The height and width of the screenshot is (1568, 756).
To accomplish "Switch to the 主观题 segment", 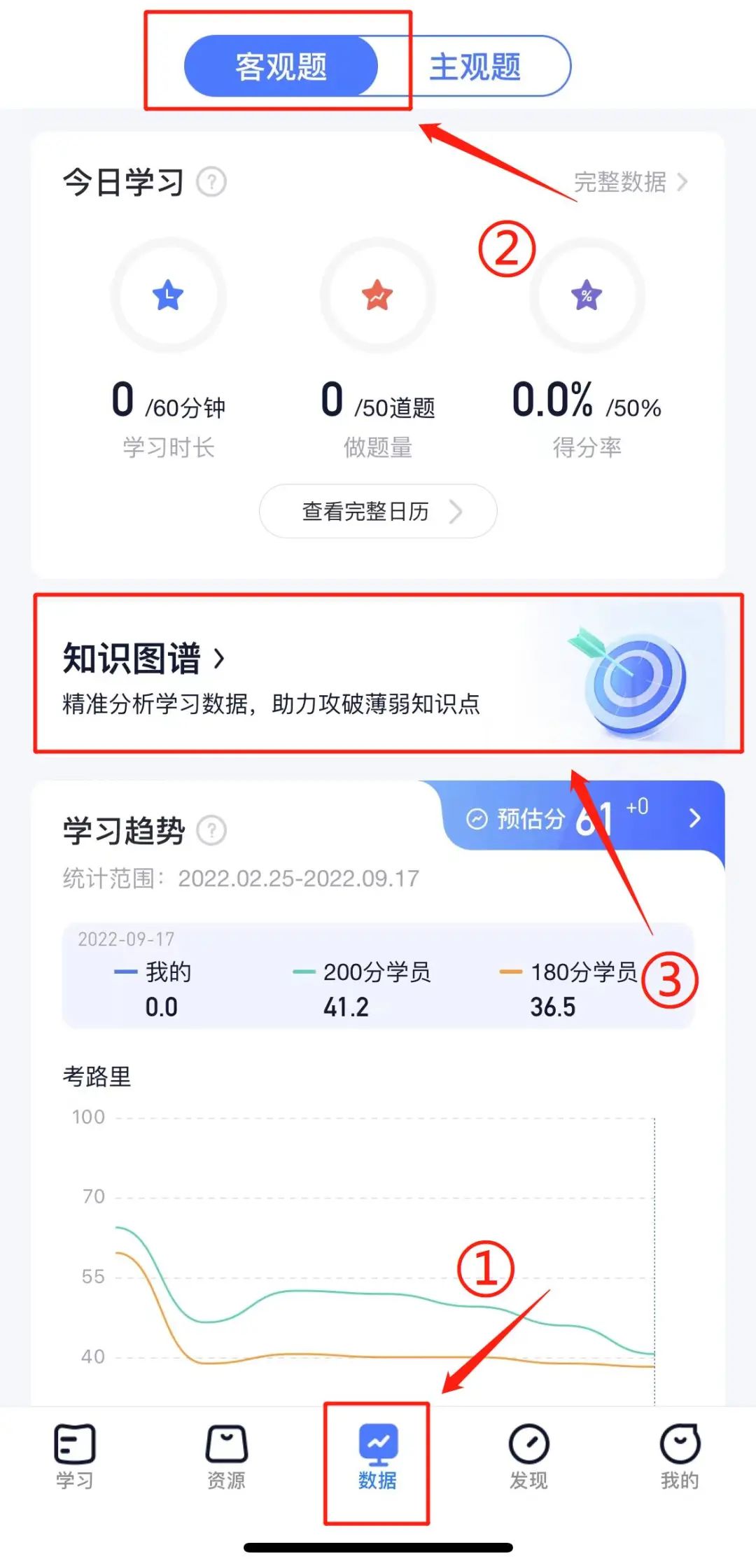I will [475, 66].
